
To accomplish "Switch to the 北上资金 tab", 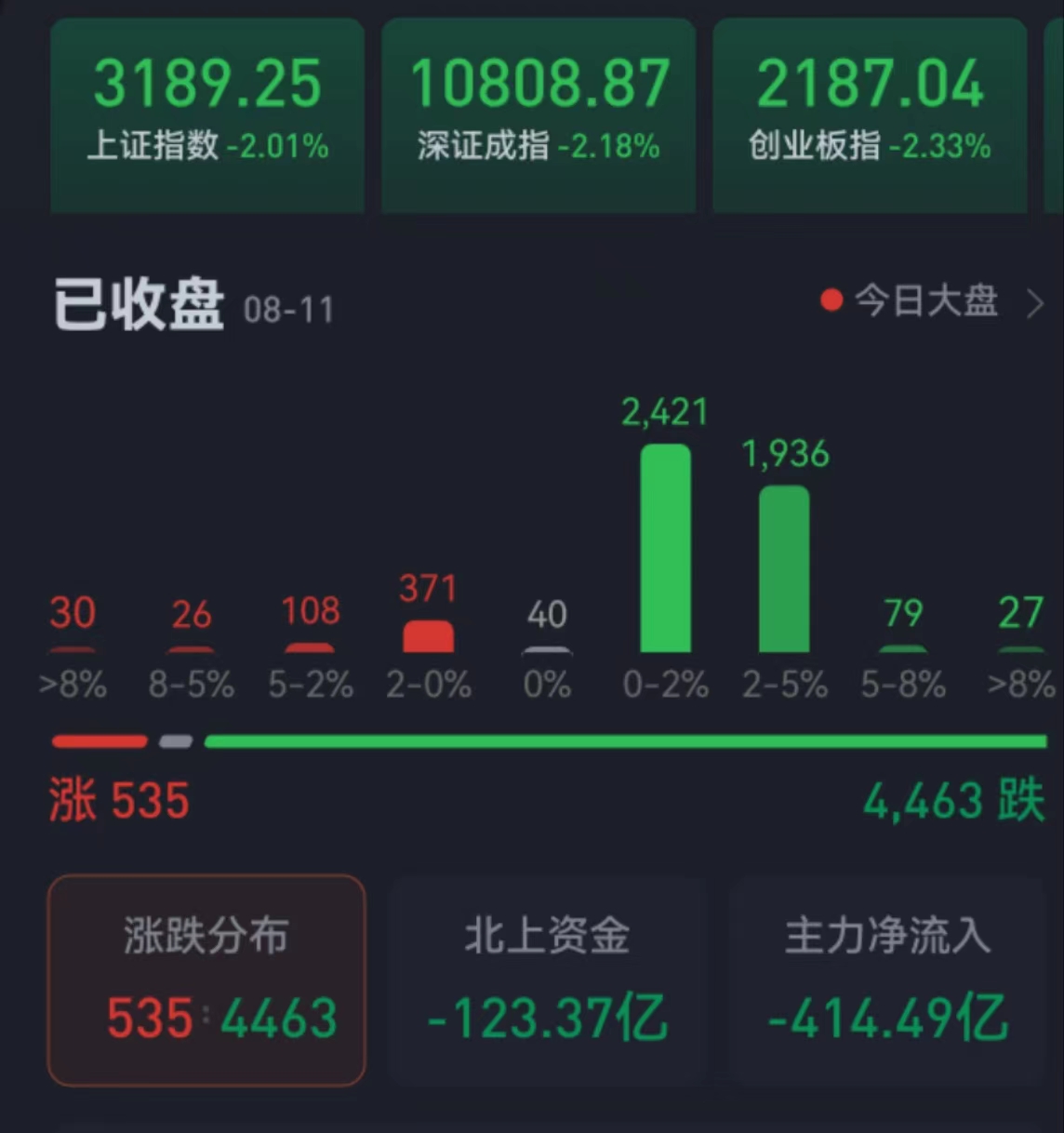I will pos(547,979).
